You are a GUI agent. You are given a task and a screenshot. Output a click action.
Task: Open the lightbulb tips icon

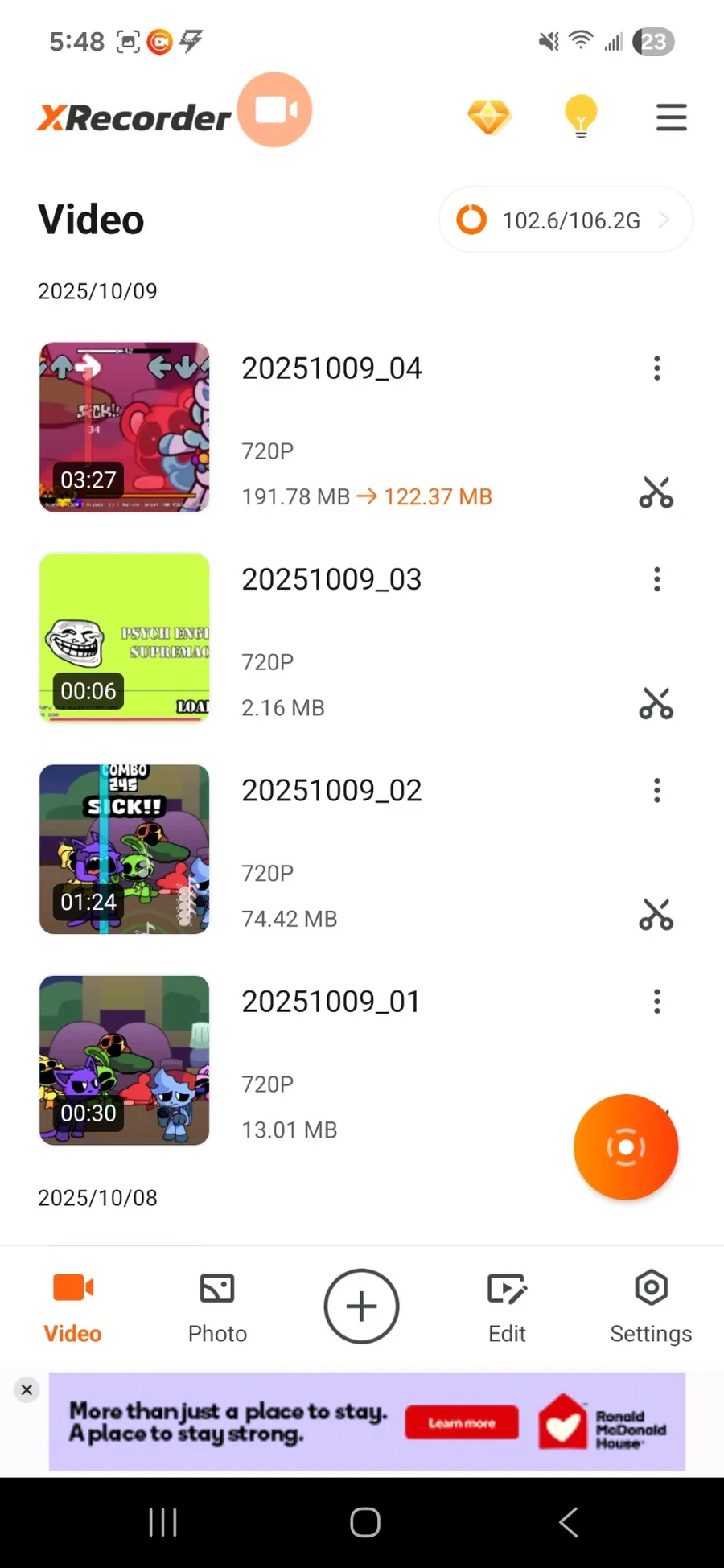click(580, 117)
